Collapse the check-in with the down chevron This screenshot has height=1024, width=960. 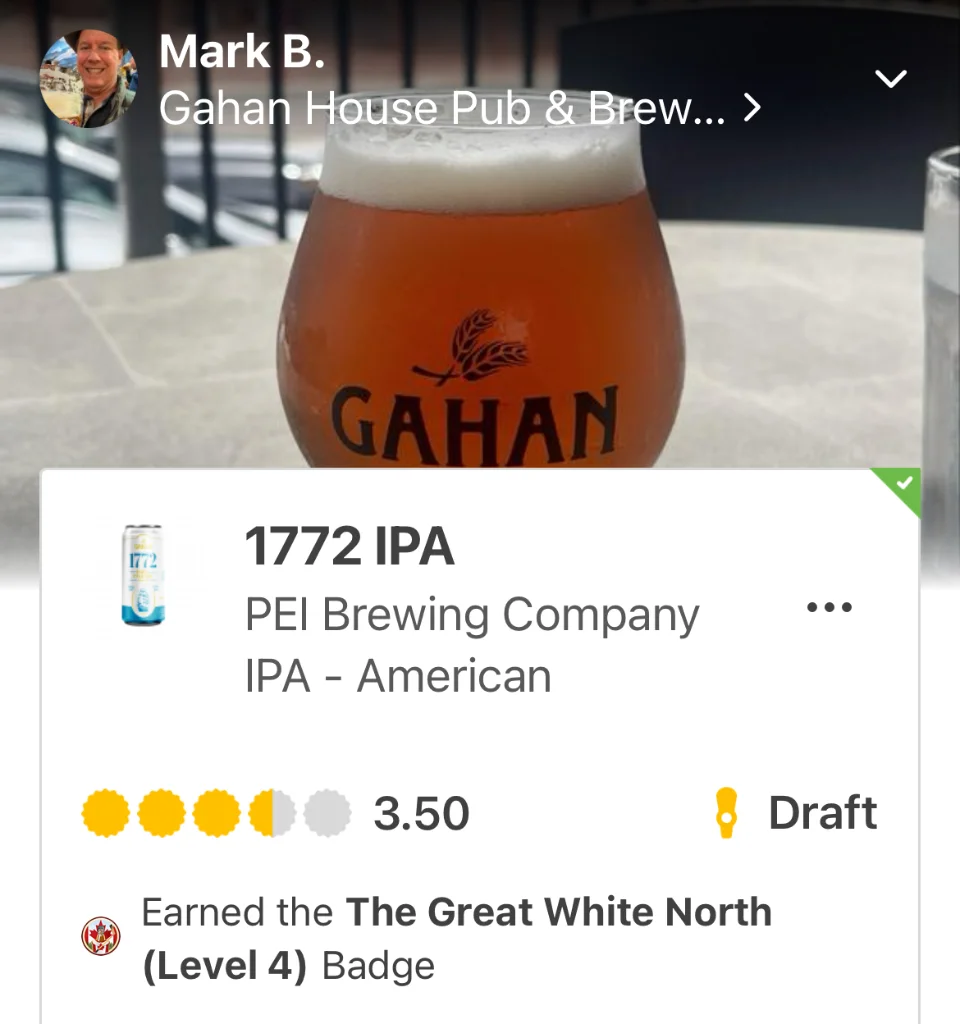[x=890, y=78]
